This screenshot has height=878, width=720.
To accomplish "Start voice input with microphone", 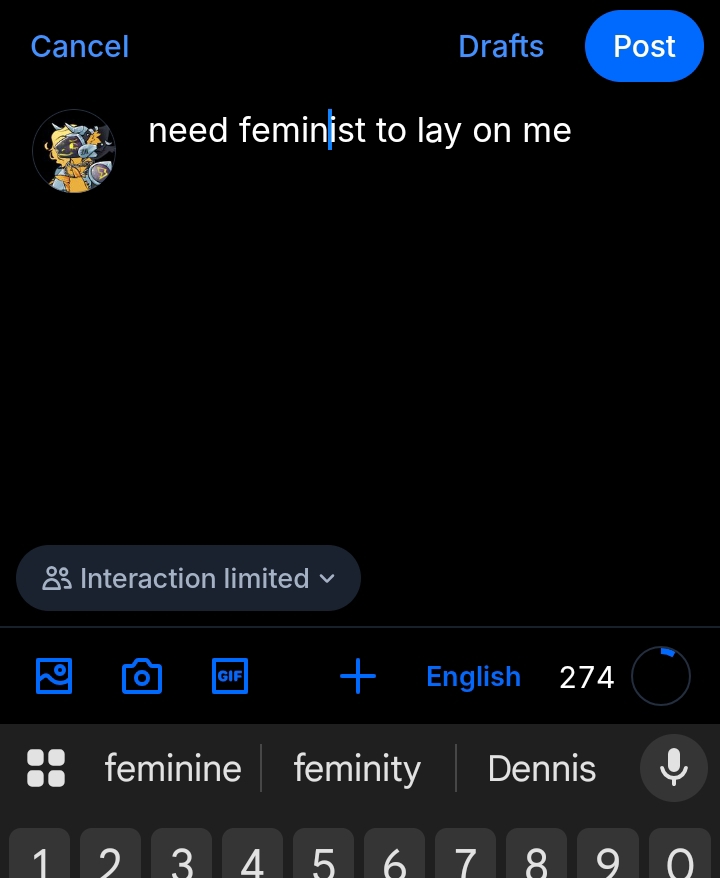I will 673,768.
